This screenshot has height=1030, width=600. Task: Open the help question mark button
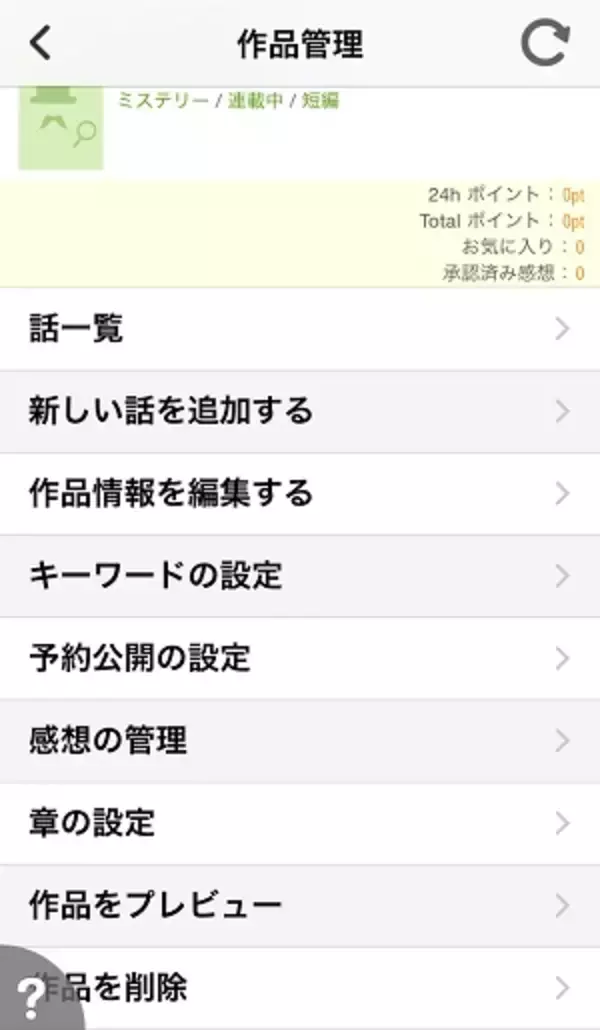coord(32,994)
